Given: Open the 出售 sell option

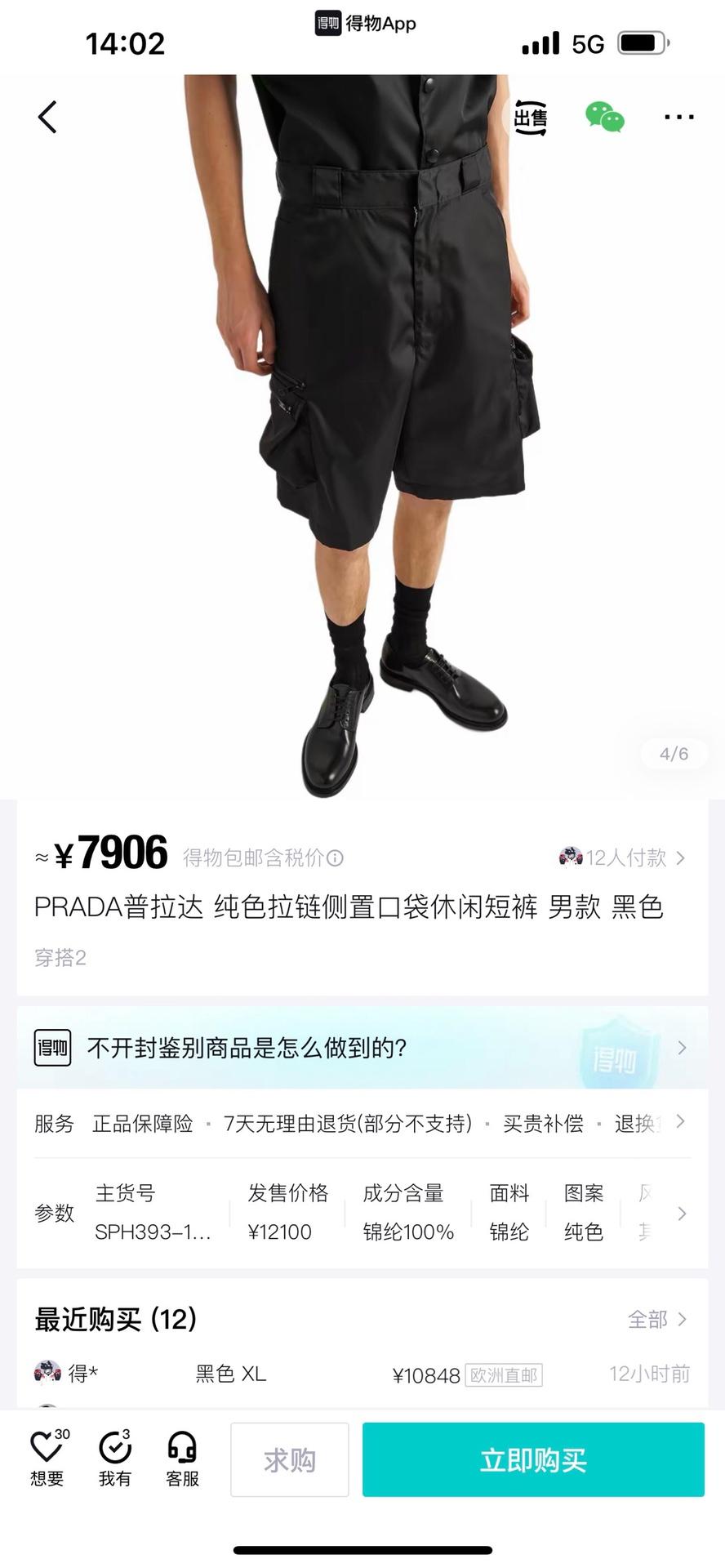Looking at the screenshot, I should 530,118.
